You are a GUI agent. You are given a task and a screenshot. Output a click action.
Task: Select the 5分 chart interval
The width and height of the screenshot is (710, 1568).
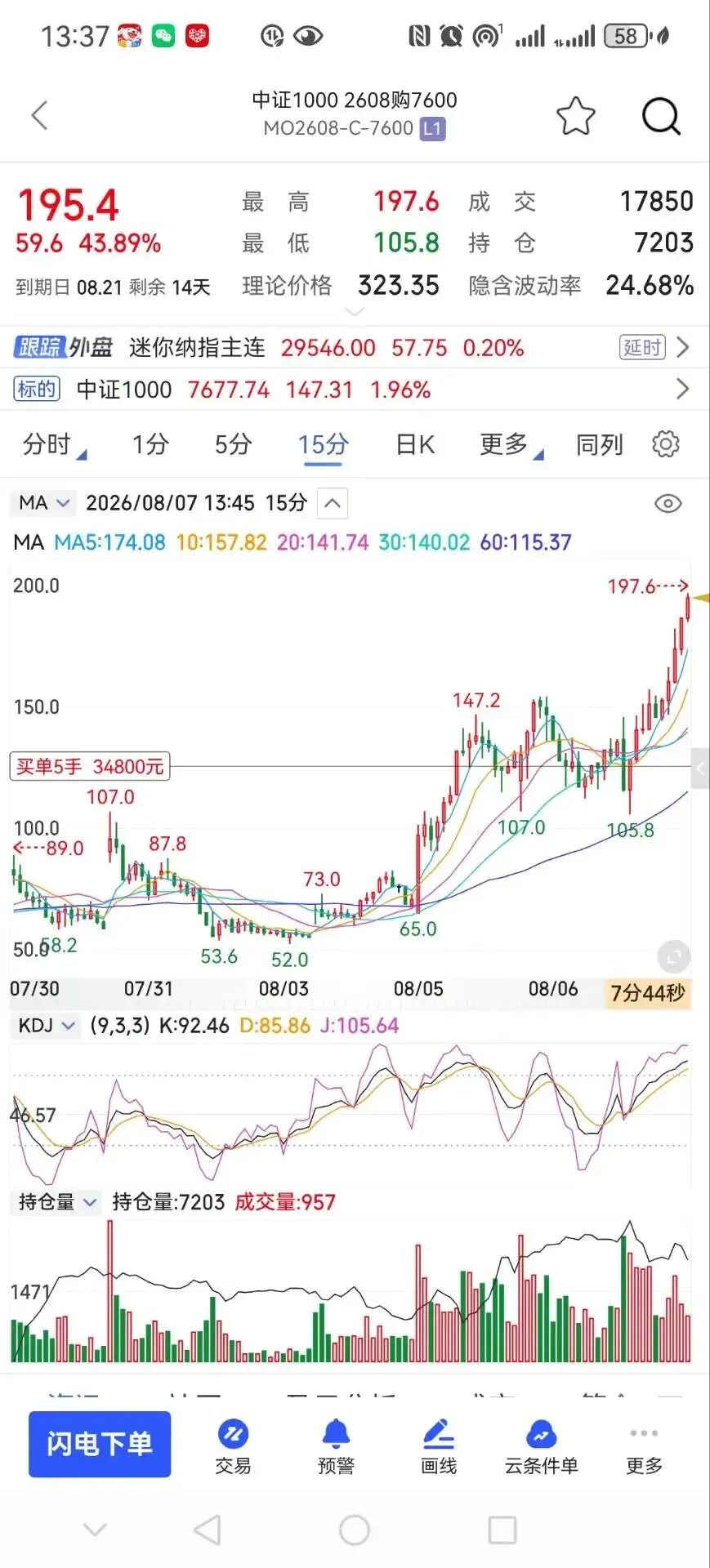[233, 444]
